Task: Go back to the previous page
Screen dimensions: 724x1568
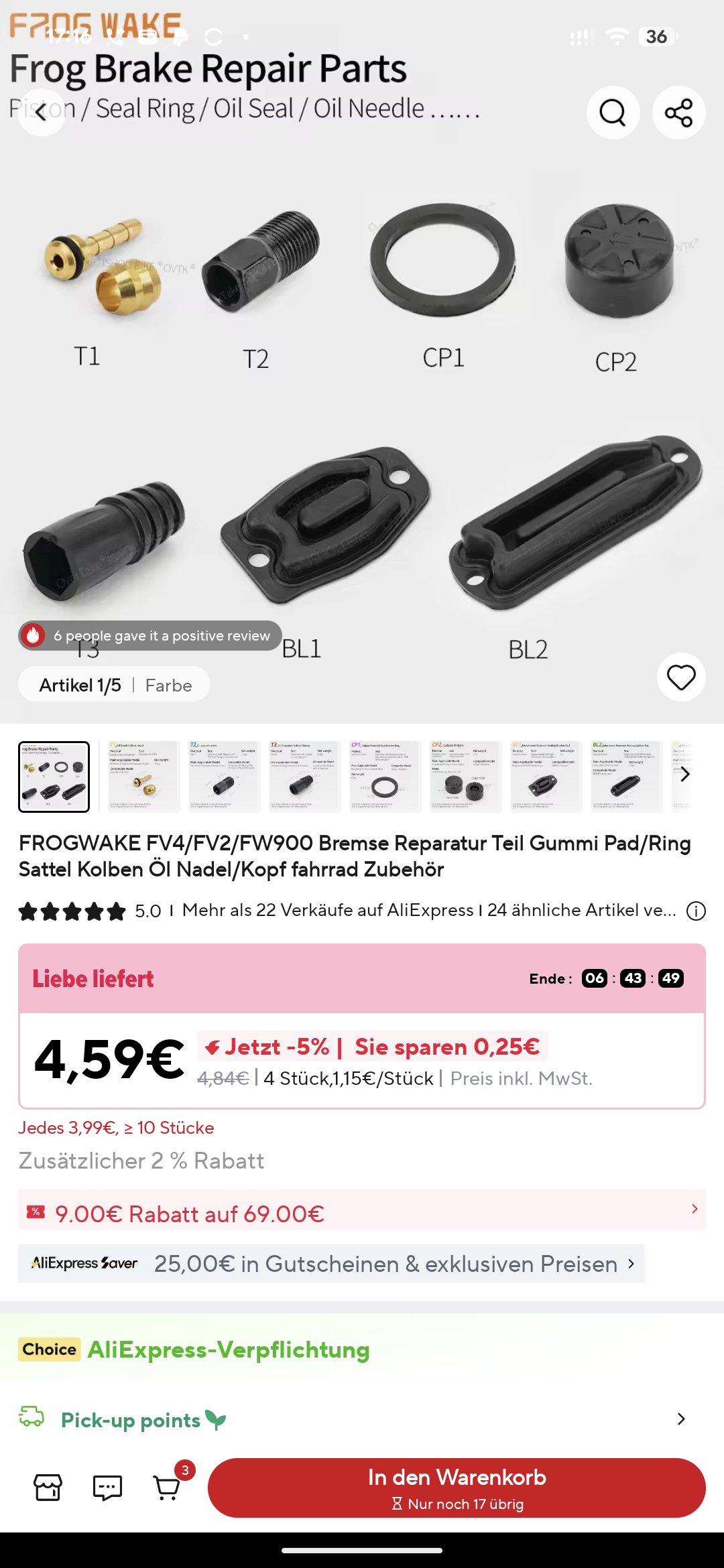Action: (41, 113)
